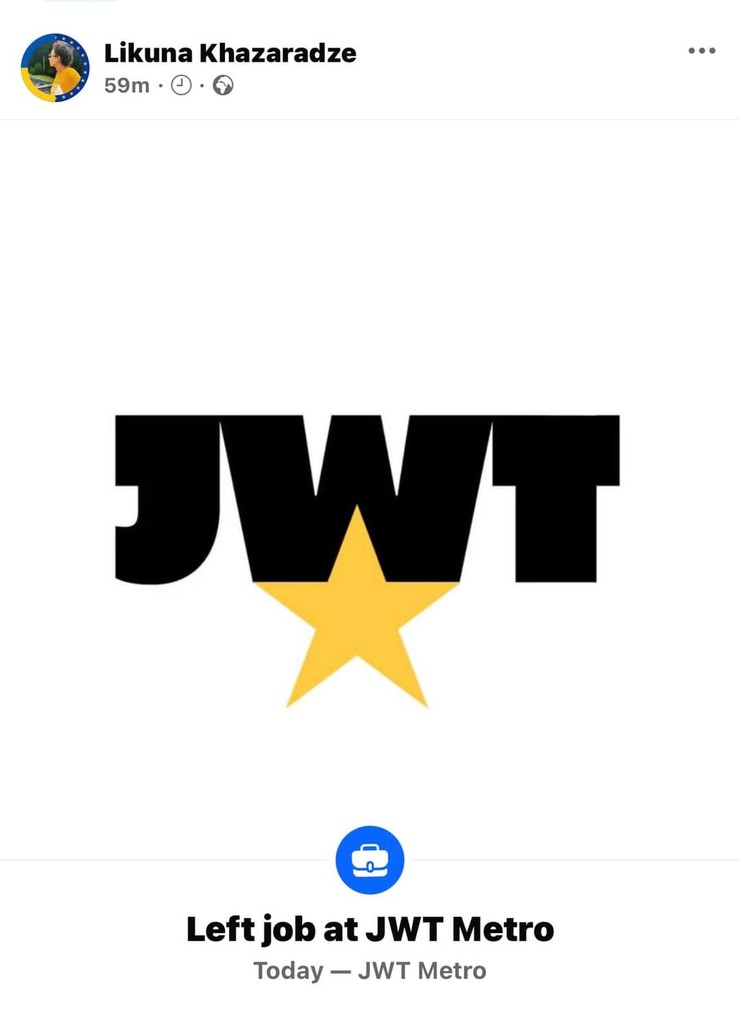This screenshot has width=740, height=1024.
Task: Open the post's three-dot options menu
Action: pos(701,51)
